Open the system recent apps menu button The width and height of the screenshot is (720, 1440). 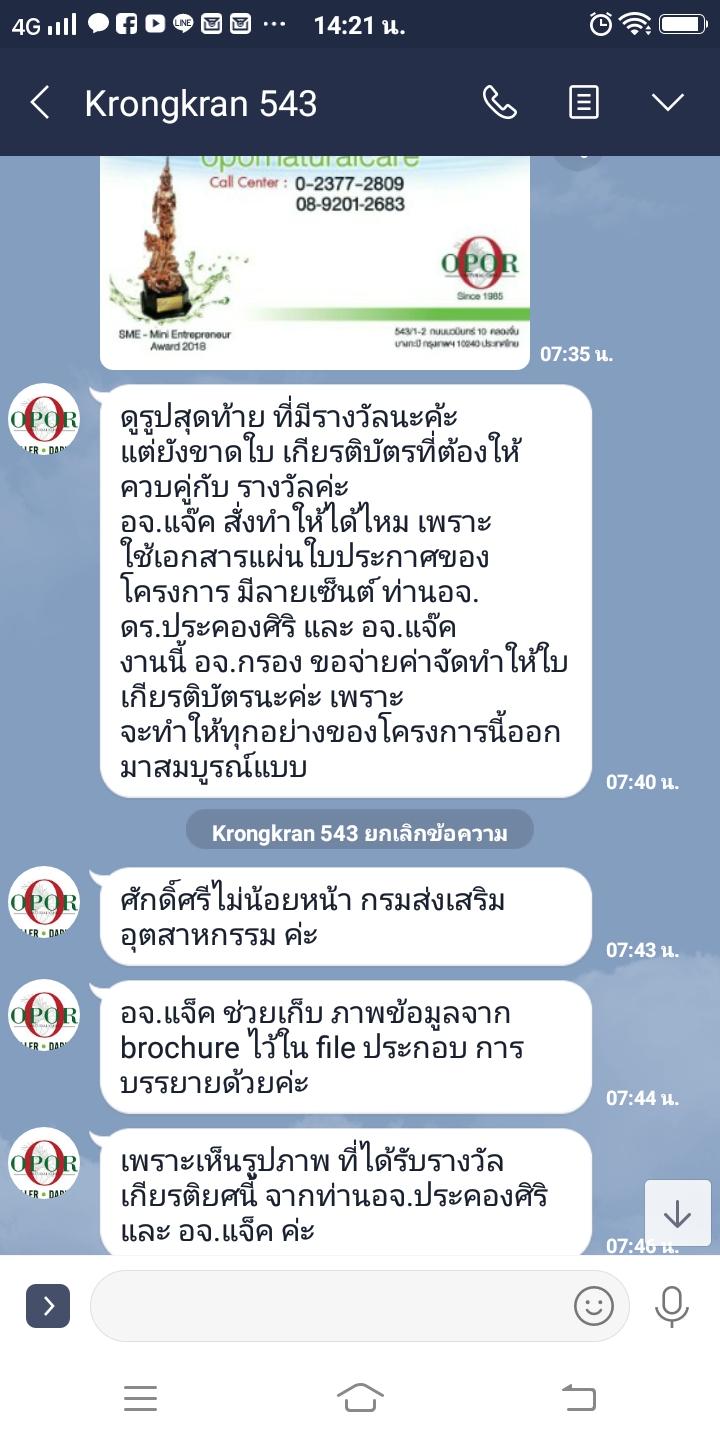point(141,1398)
